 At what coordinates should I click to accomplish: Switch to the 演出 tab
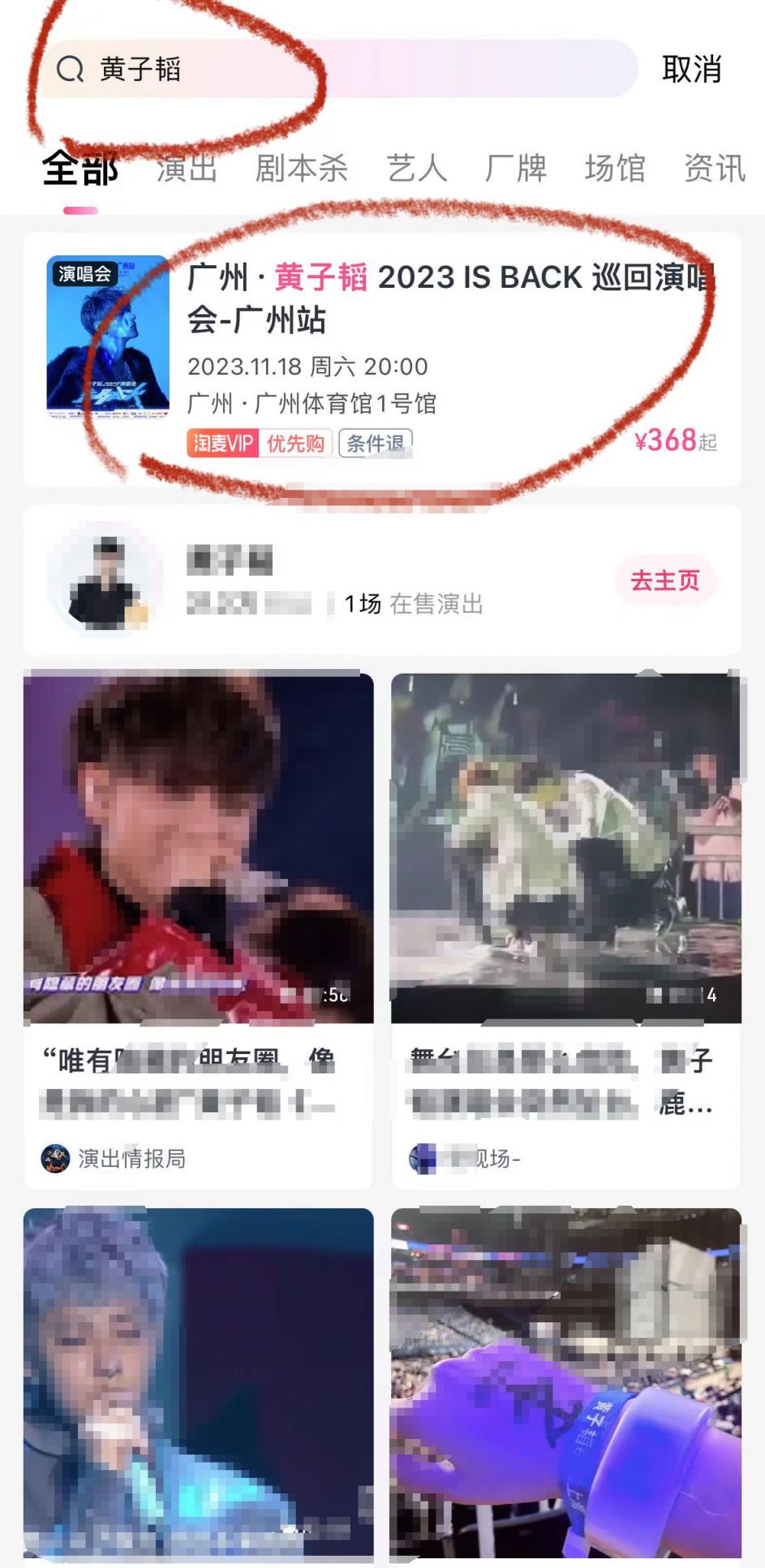click(x=187, y=169)
